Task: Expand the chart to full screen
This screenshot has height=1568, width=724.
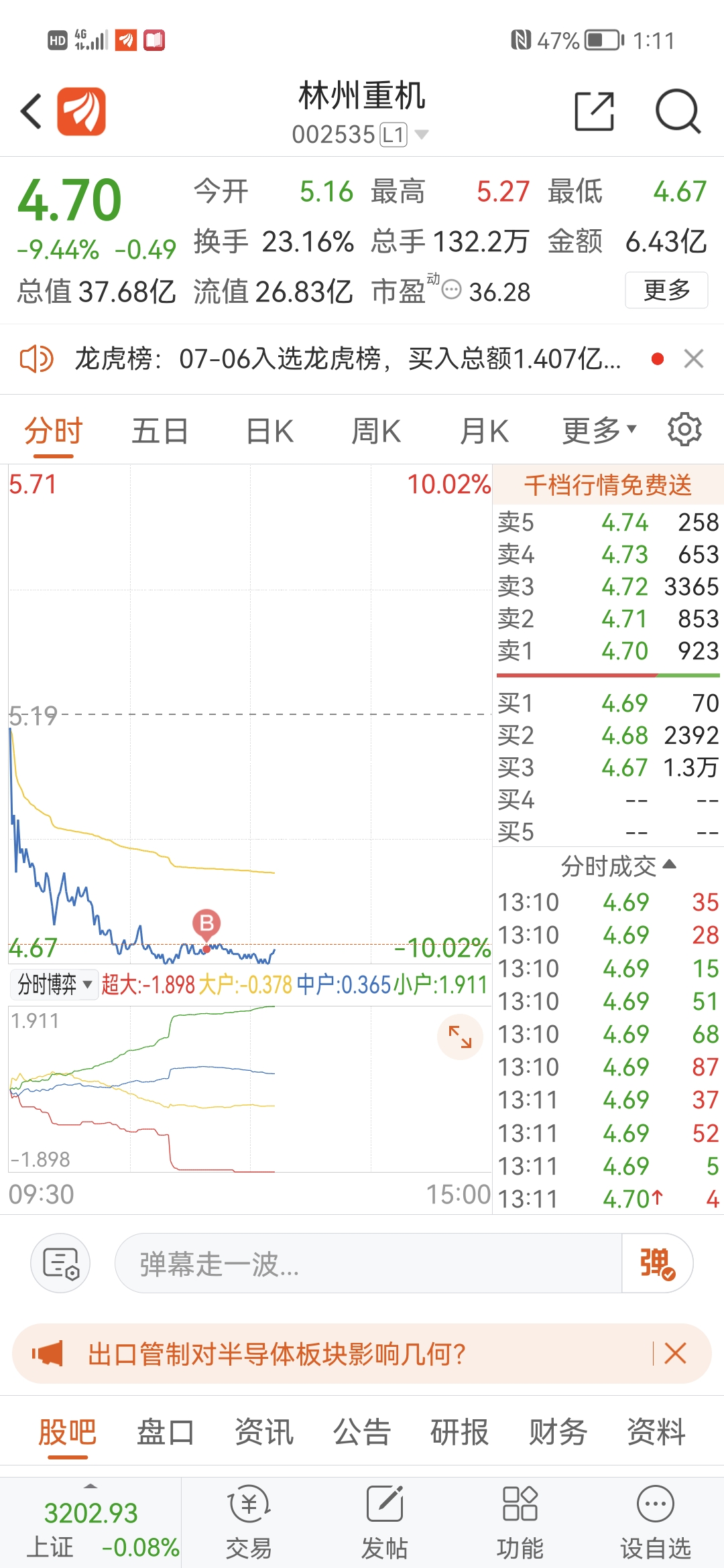Action: [460, 1037]
